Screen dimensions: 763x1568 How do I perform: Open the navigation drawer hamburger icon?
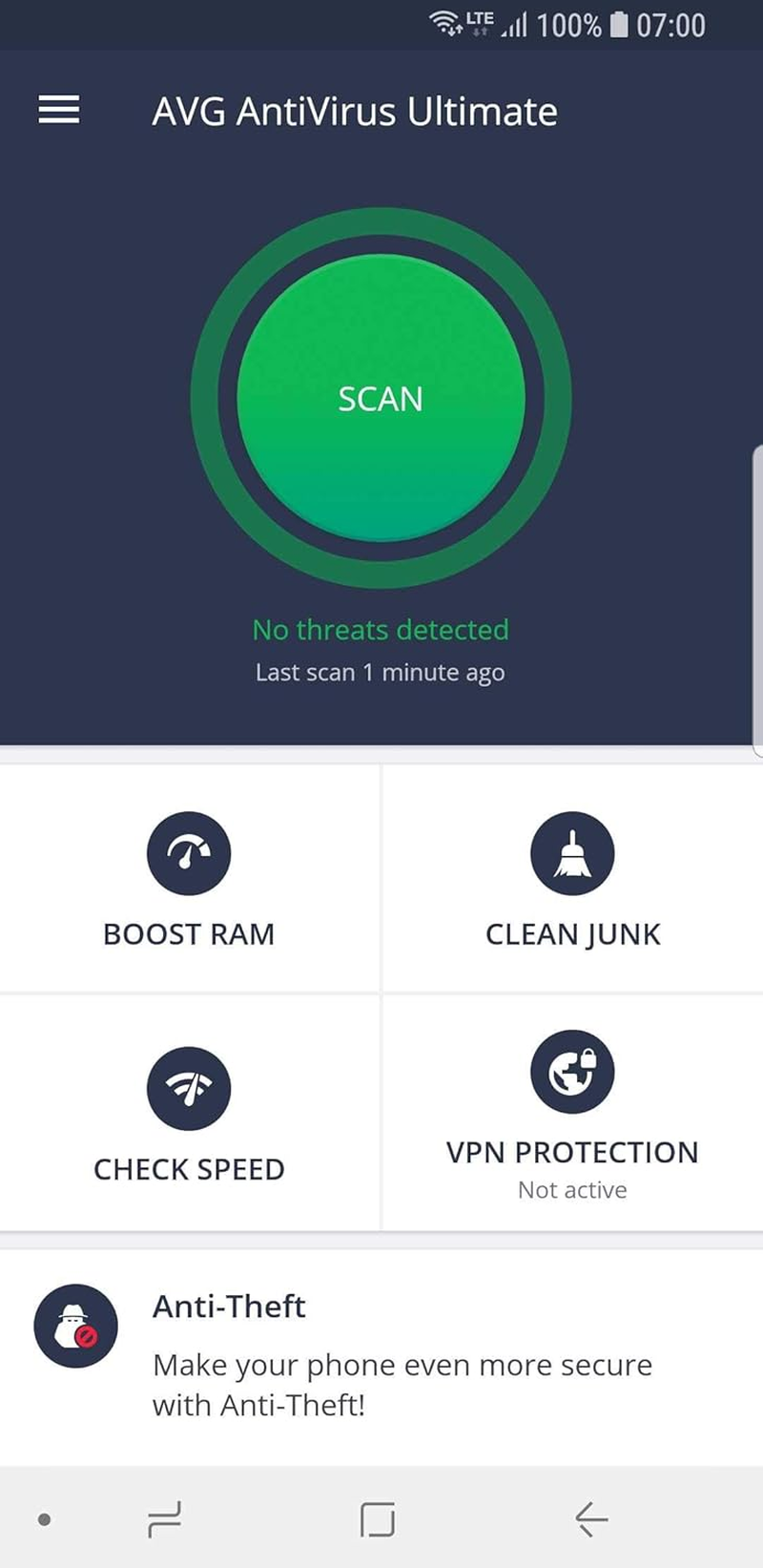57,110
